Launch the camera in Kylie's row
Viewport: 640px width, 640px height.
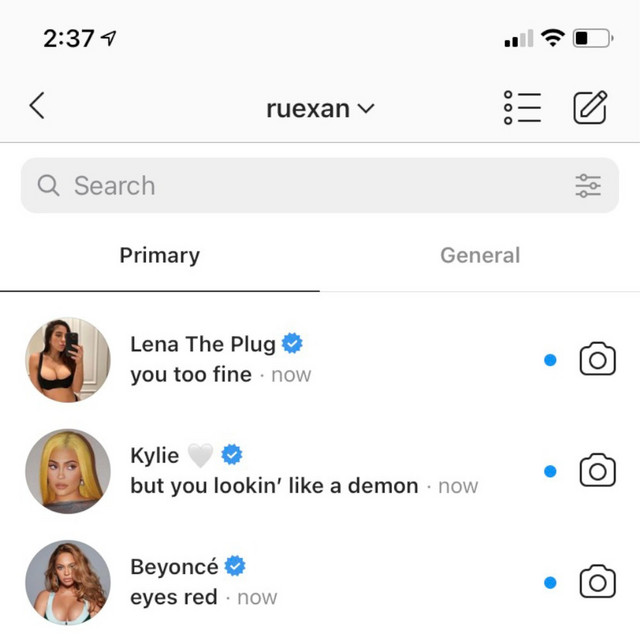(x=597, y=471)
